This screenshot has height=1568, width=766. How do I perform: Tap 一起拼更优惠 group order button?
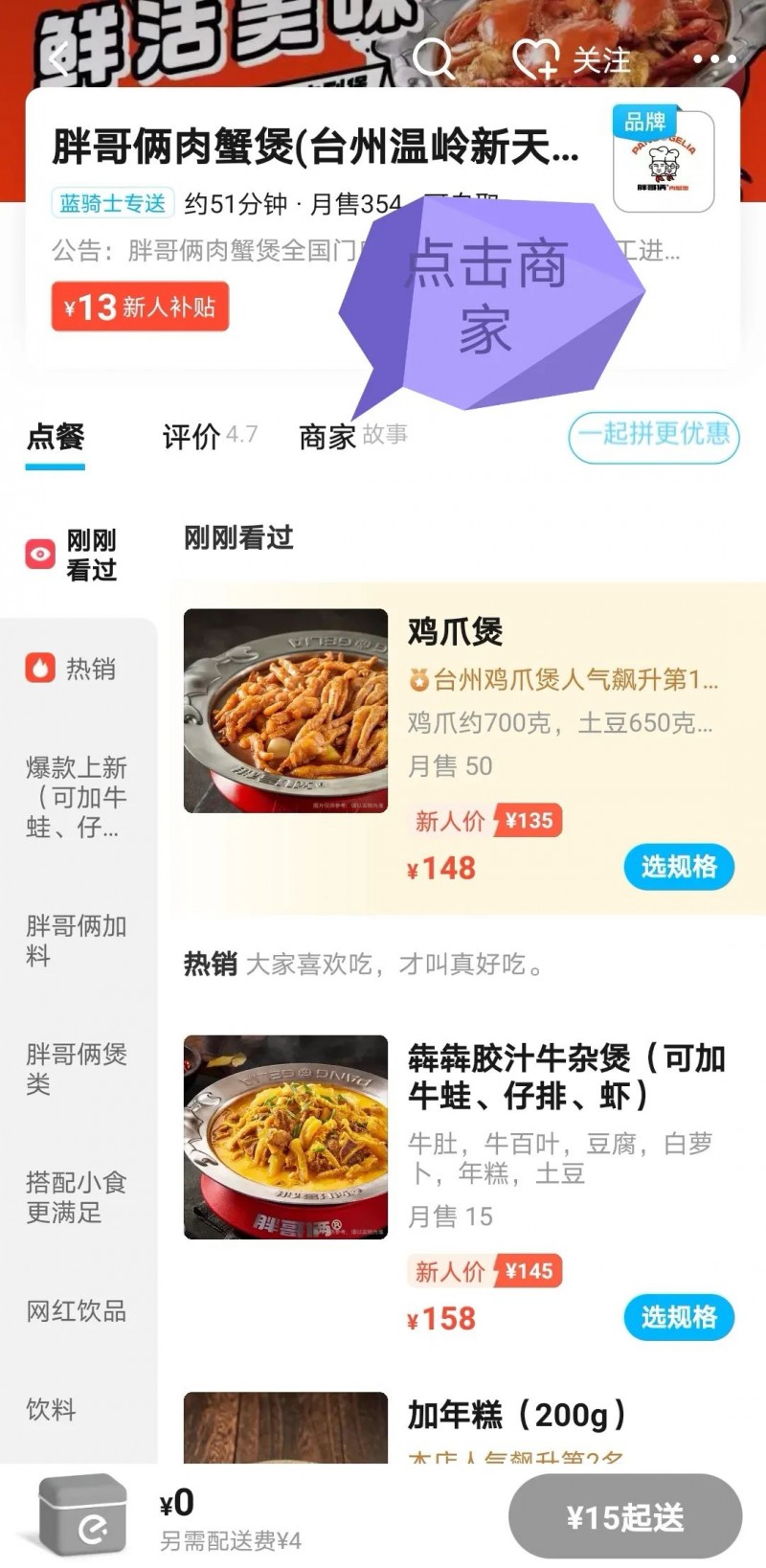(653, 436)
